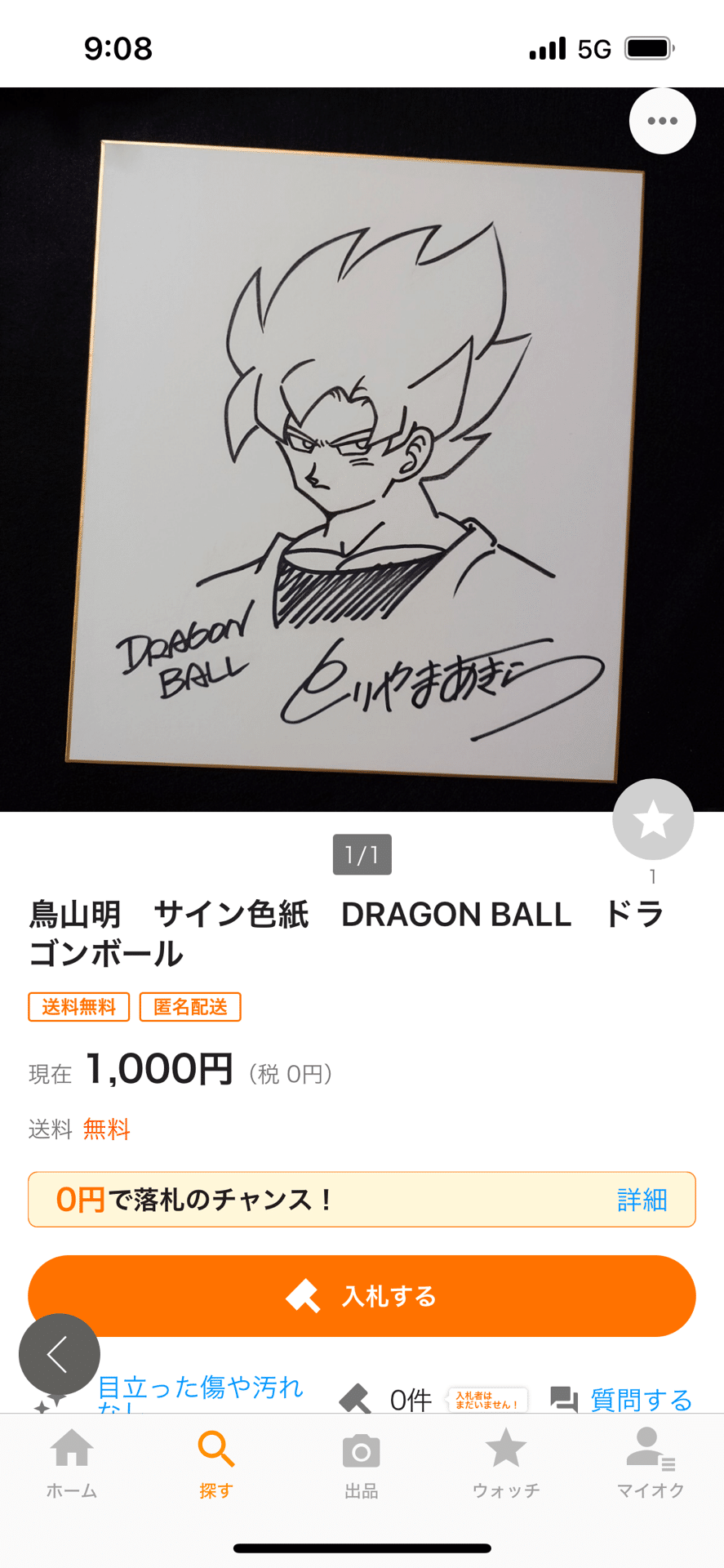Add this auction to the watchlist star
The width and height of the screenshot is (724, 1568).
(x=653, y=819)
